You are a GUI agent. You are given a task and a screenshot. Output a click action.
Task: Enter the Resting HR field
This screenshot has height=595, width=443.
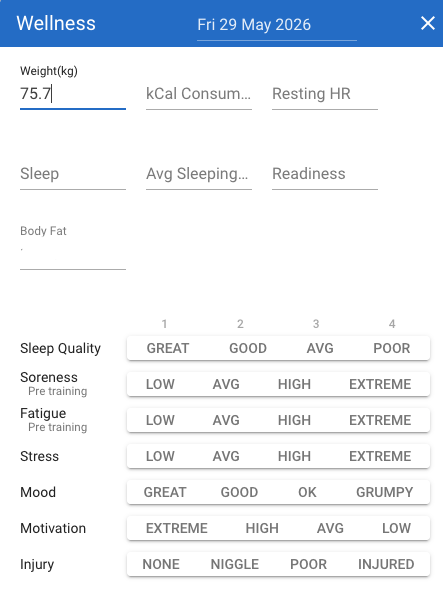click(x=325, y=94)
